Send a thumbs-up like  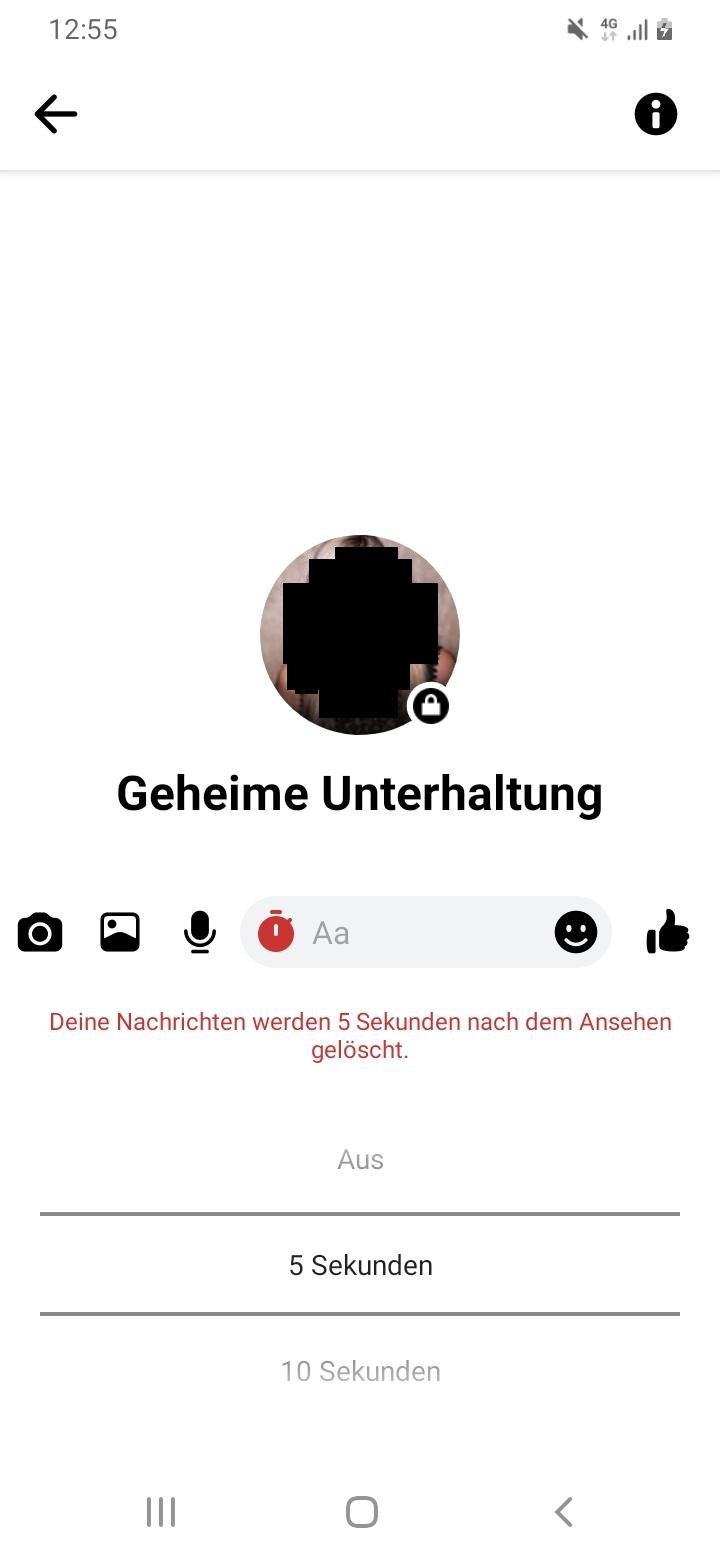[668, 933]
